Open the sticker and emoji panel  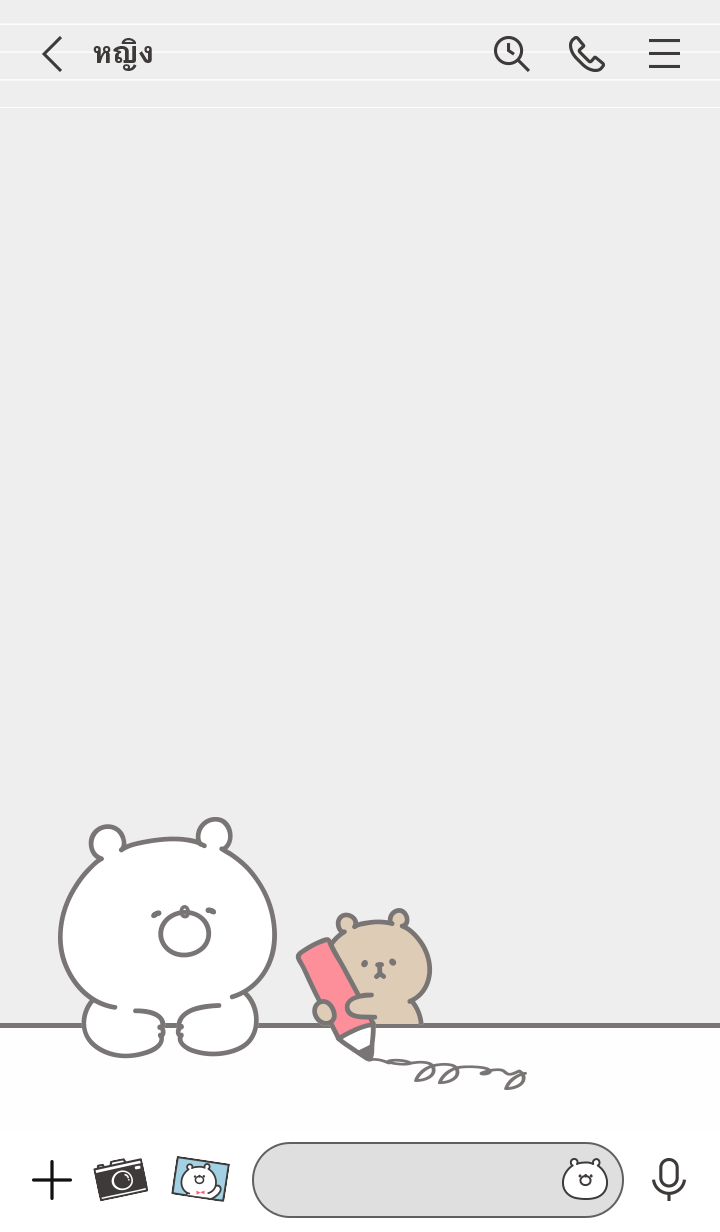tap(585, 1180)
